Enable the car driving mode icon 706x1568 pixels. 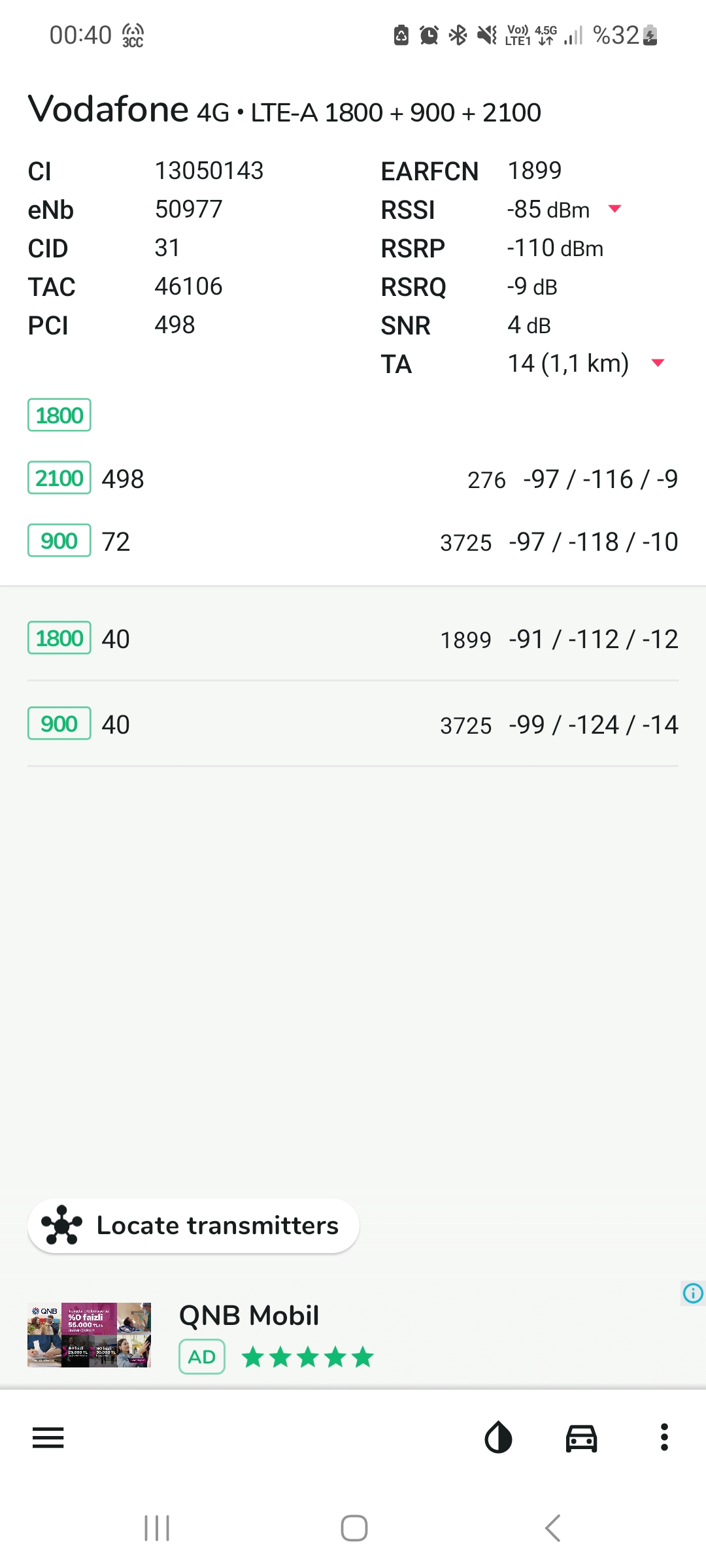[581, 1438]
